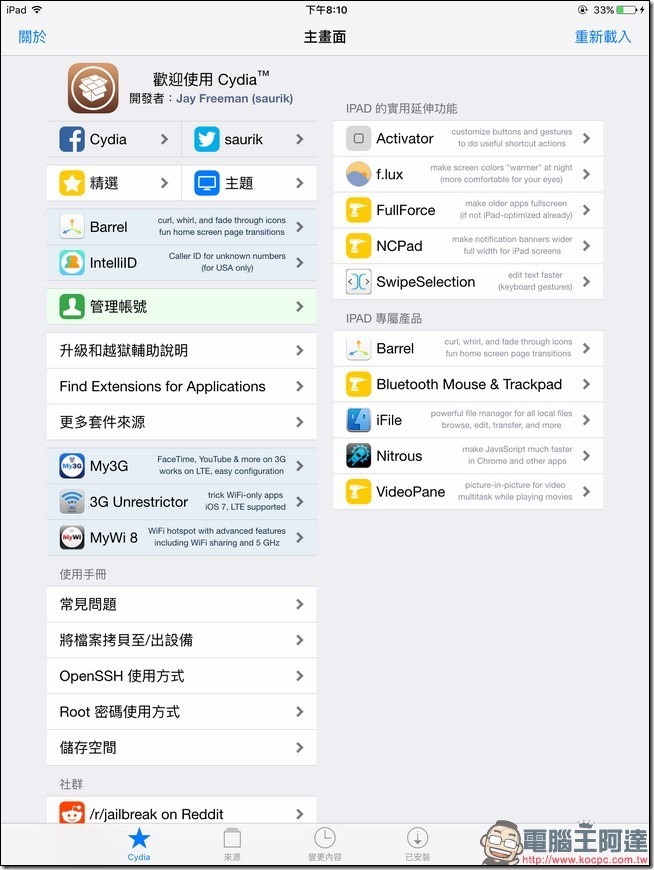This screenshot has height=870, width=654.
Task: Open 更多套件來源
Action: (181, 422)
